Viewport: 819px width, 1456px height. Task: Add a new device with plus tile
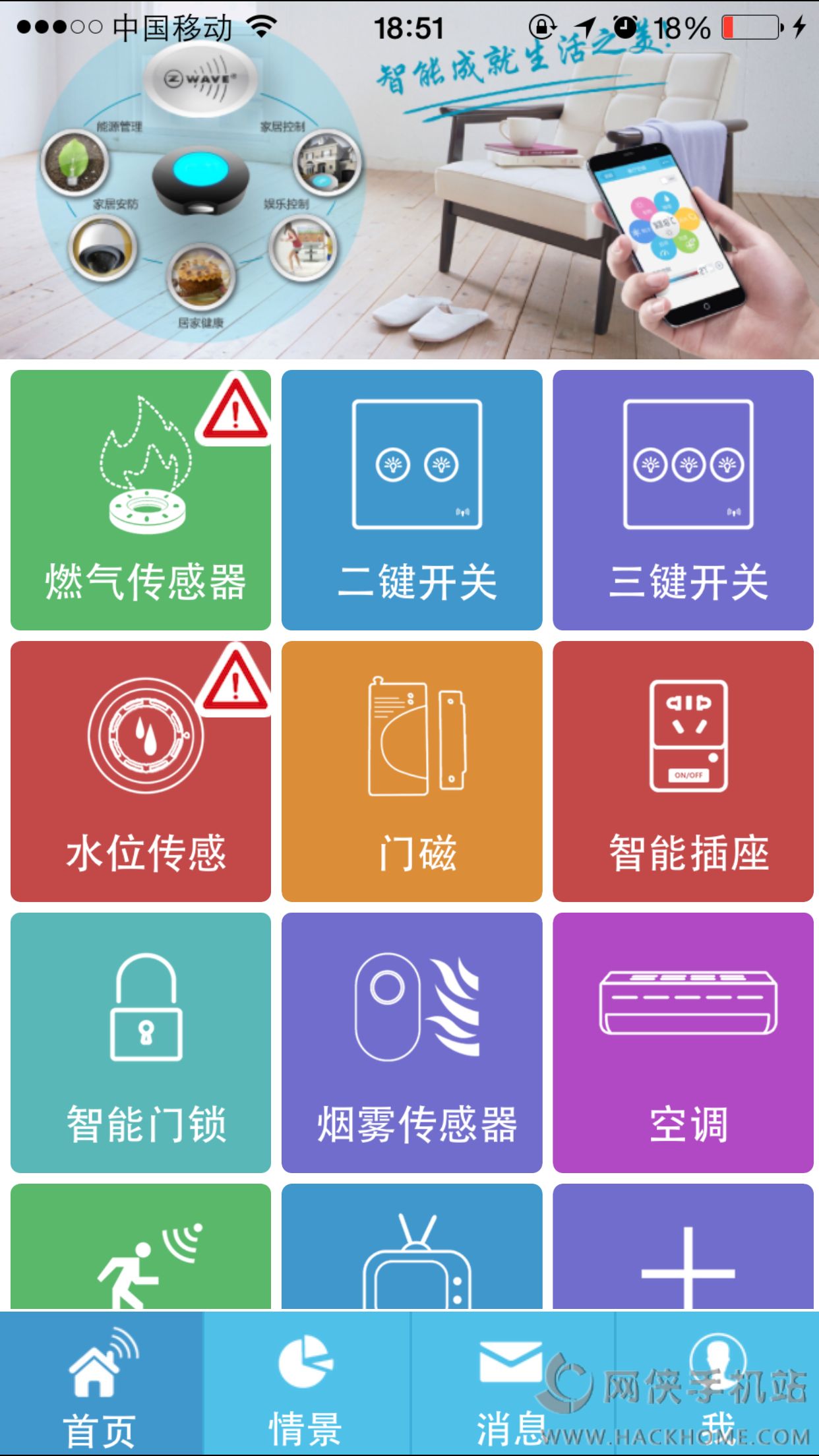682,1248
